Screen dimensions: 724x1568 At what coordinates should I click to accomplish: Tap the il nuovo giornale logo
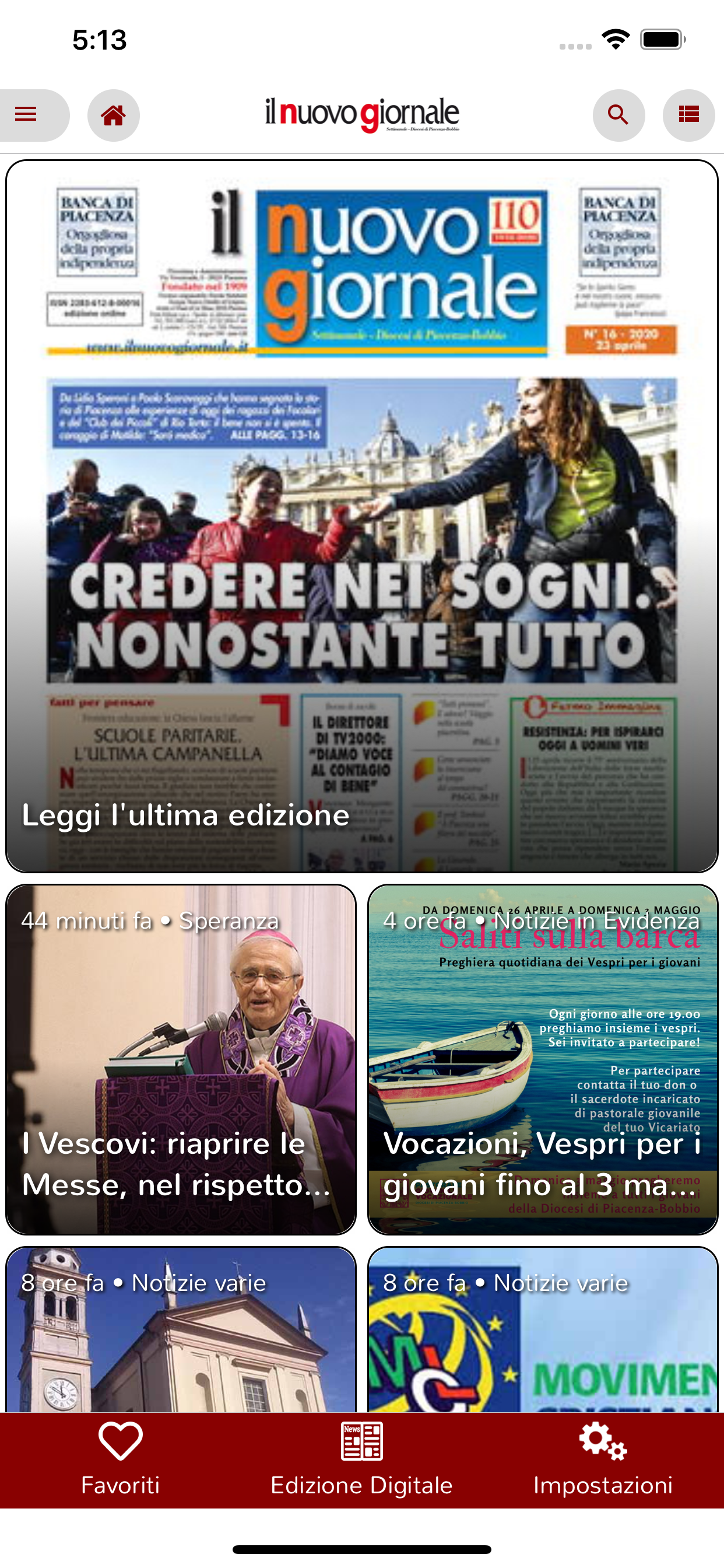[362, 114]
